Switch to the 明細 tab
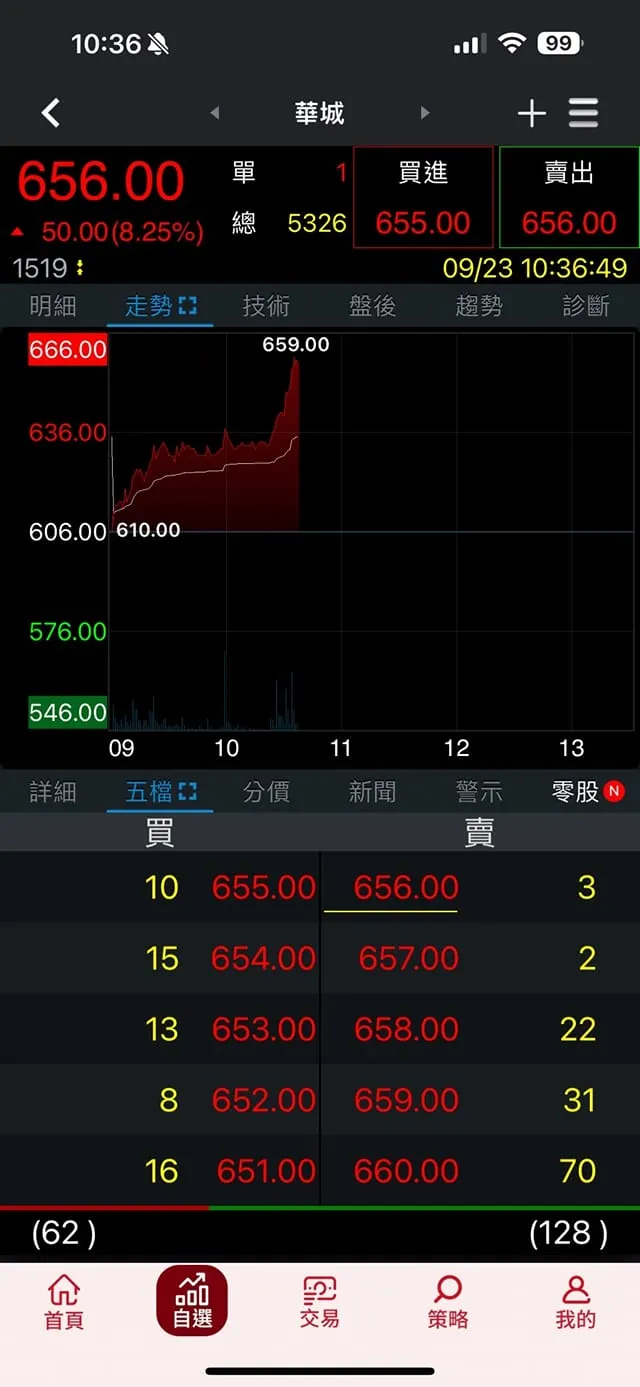The width and height of the screenshot is (640, 1387). (x=53, y=306)
